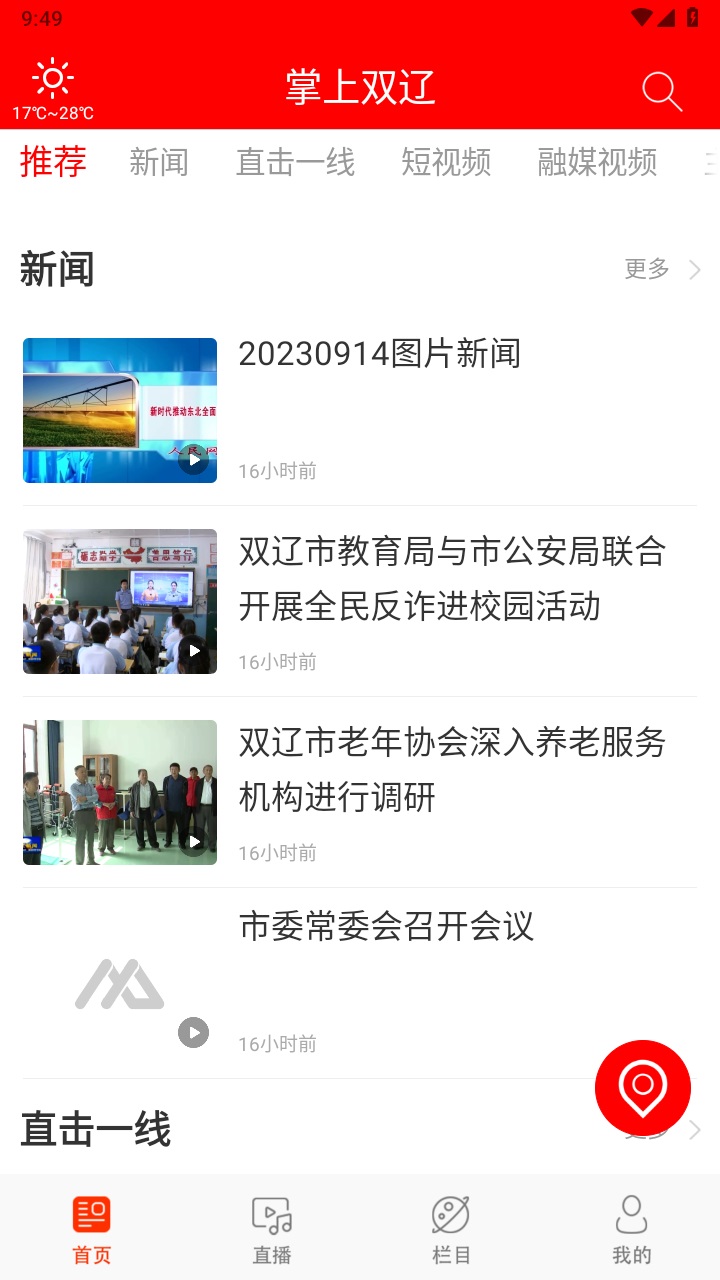
Task: Open search from the top bar
Action: pos(661,90)
